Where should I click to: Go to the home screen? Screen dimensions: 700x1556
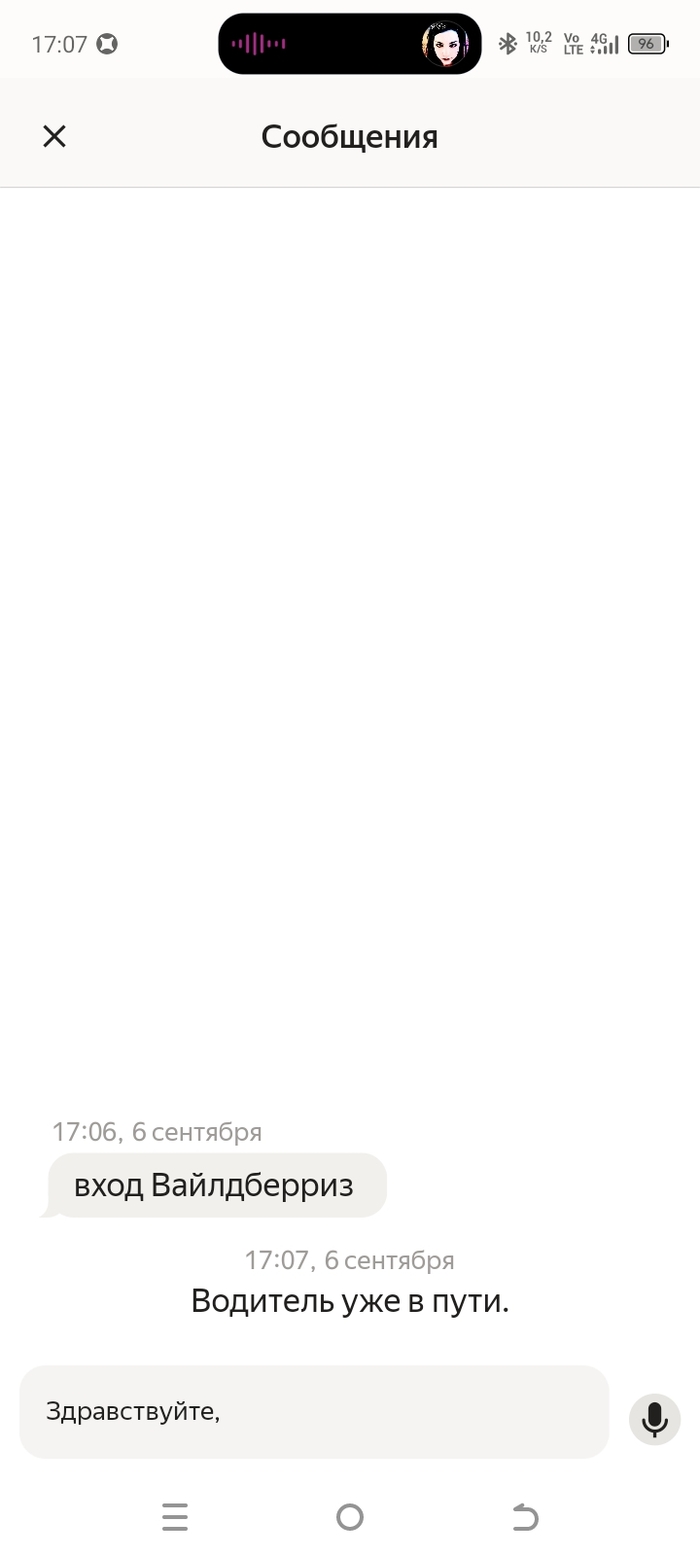[x=350, y=1517]
